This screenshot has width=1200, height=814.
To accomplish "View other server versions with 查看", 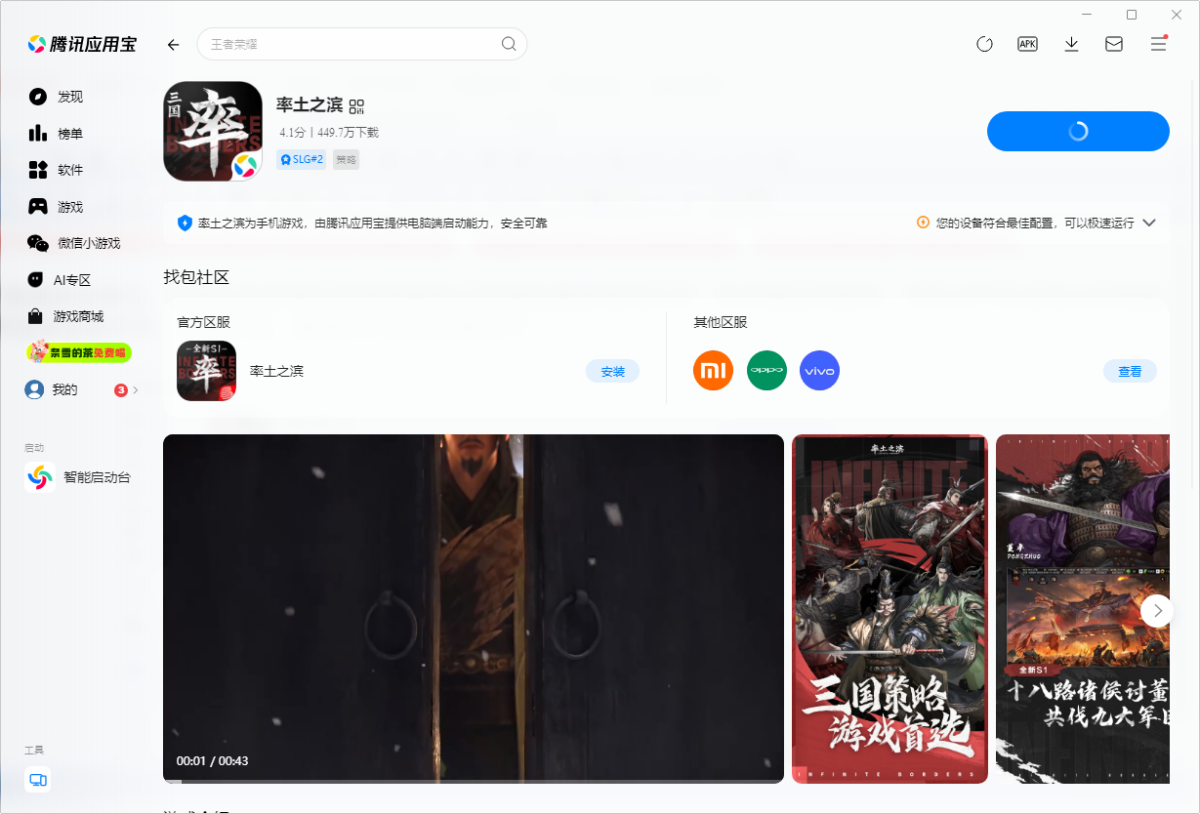I will click(1129, 371).
